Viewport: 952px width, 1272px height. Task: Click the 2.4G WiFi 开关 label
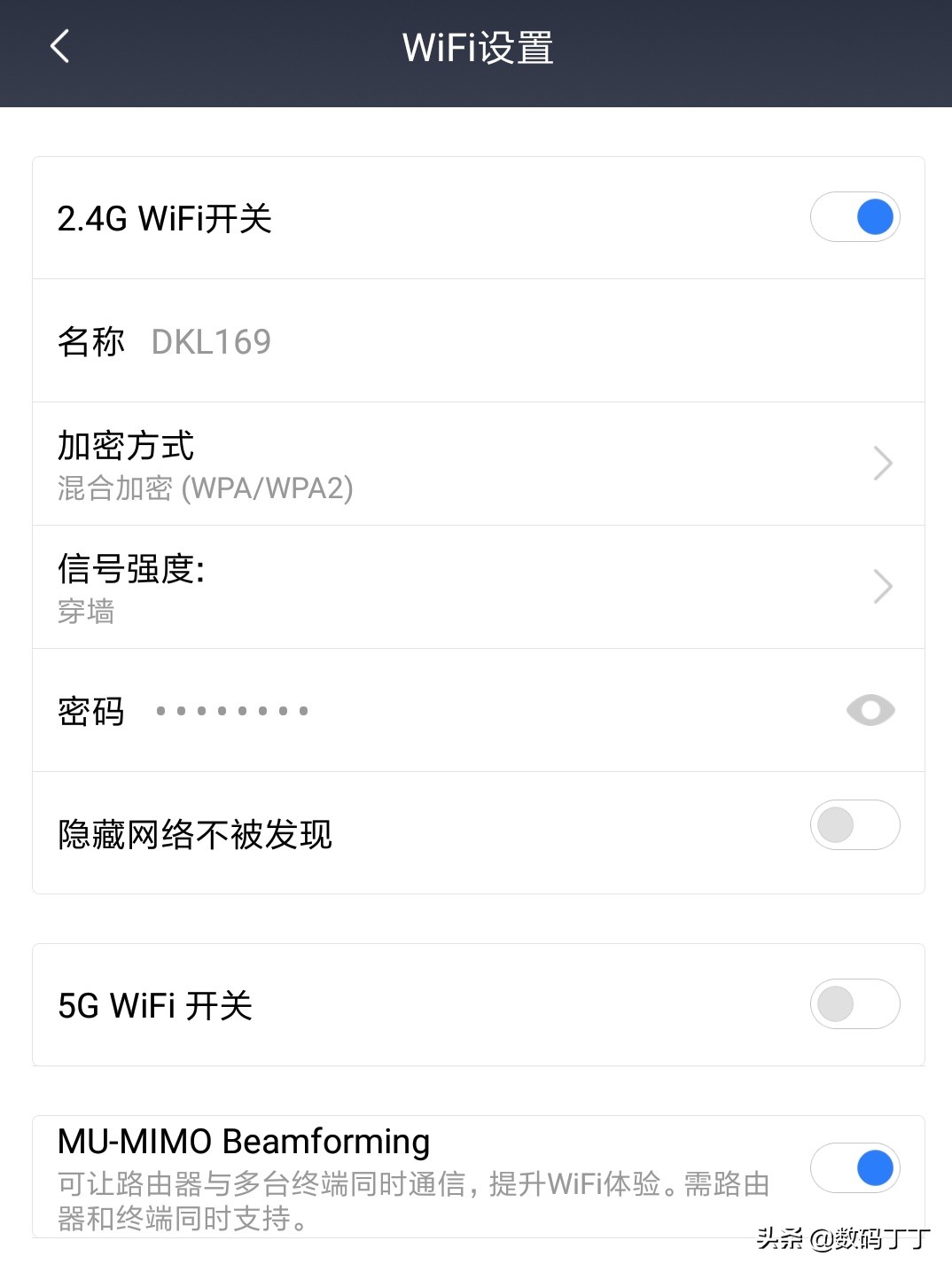tap(165, 217)
